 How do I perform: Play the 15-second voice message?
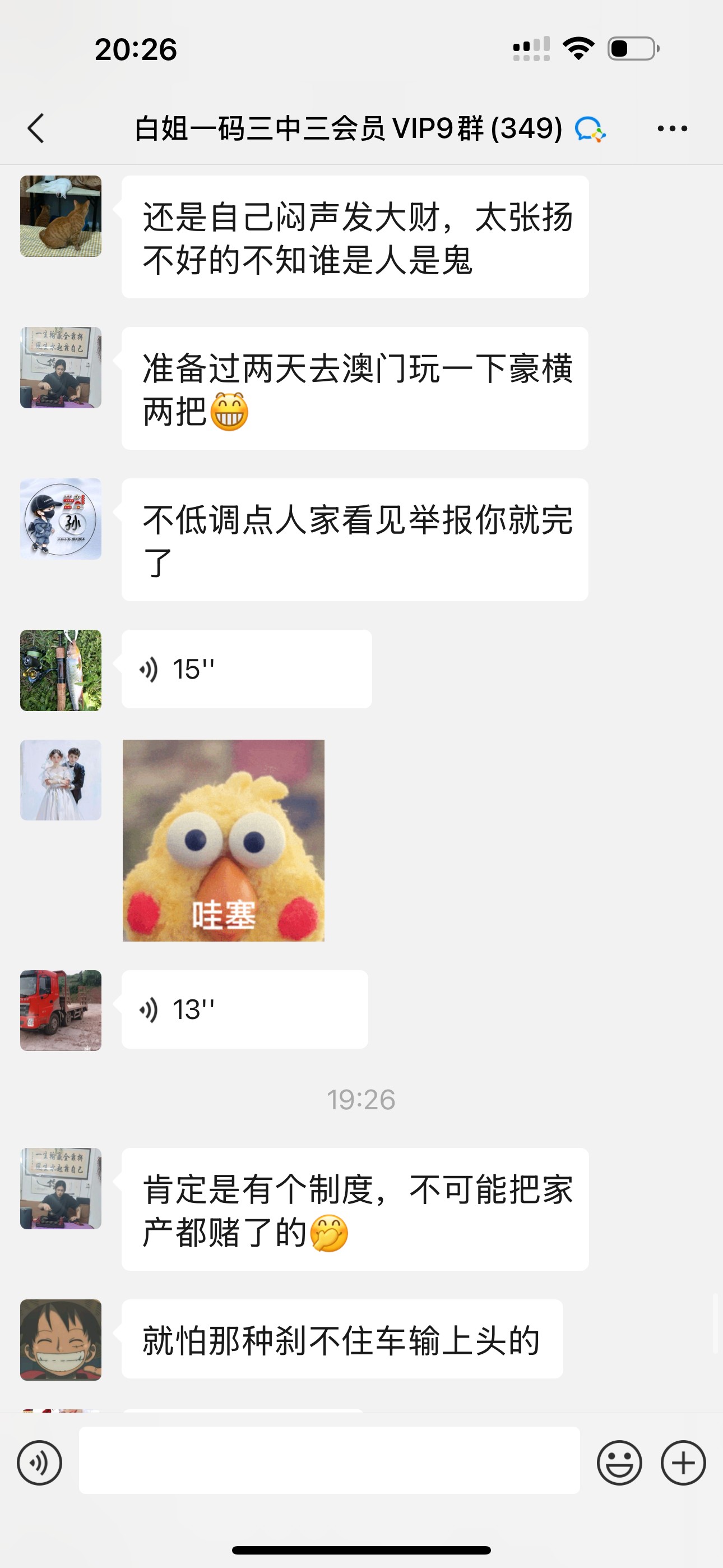[246, 669]
